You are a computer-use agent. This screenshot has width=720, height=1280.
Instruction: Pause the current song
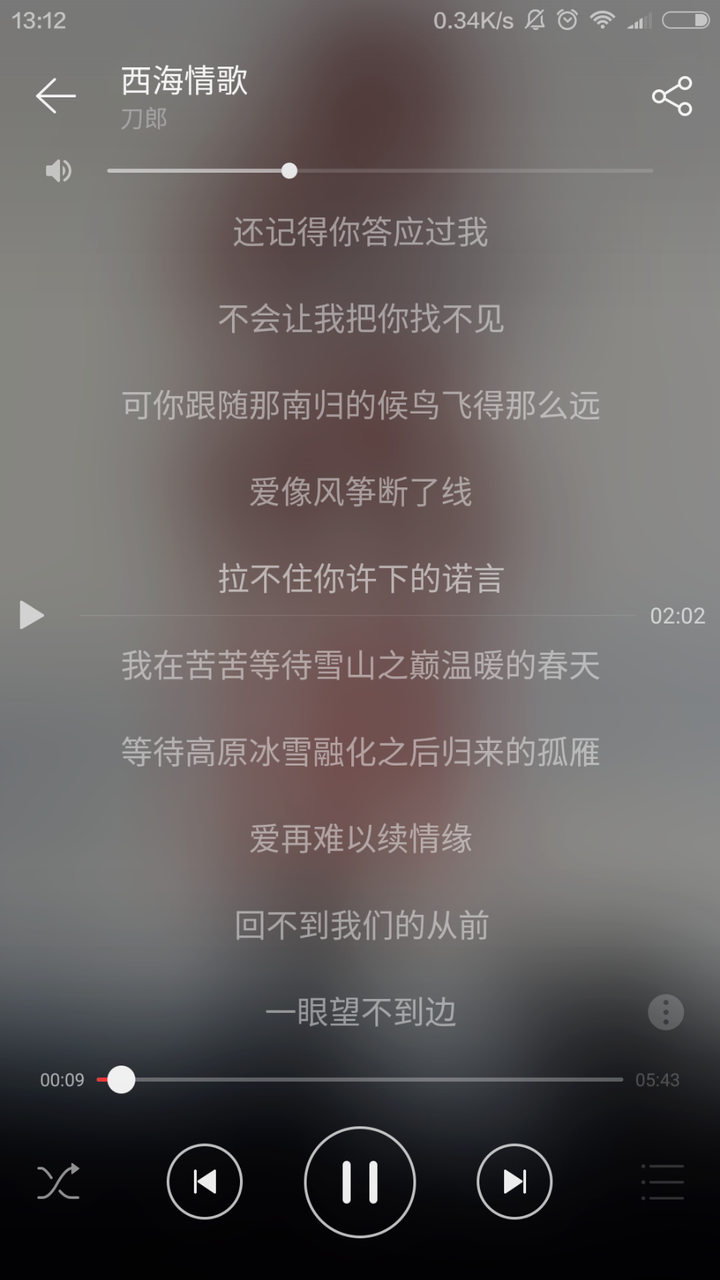click(360, 1181)
